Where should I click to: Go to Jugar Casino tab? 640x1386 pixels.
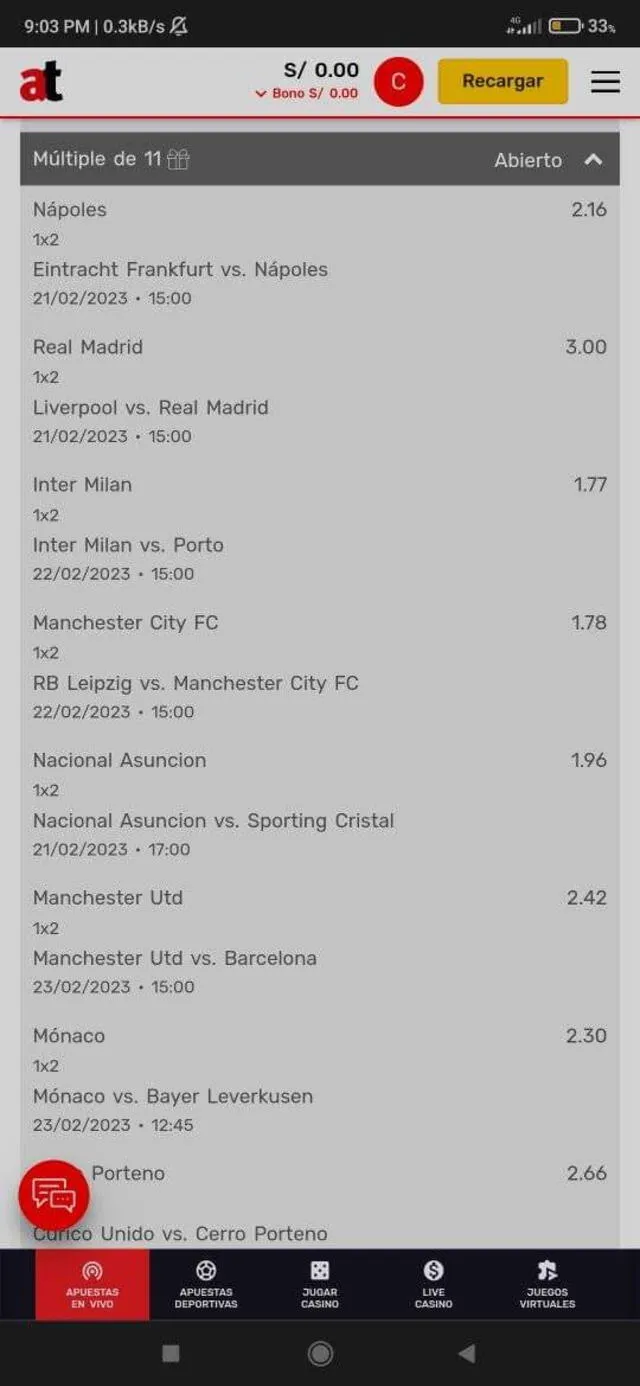320,1284
